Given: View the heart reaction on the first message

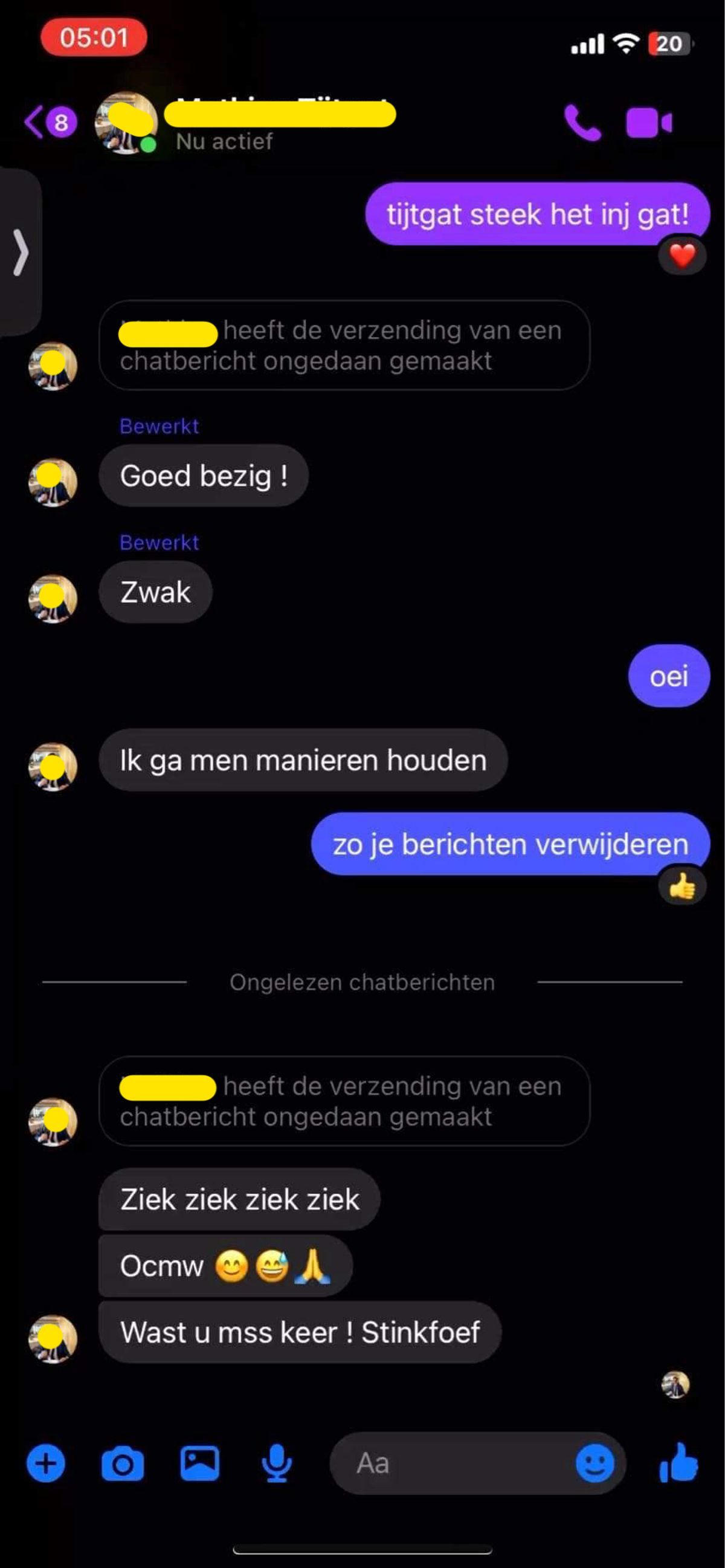Looking at the screenshot, I should [681, 256].
